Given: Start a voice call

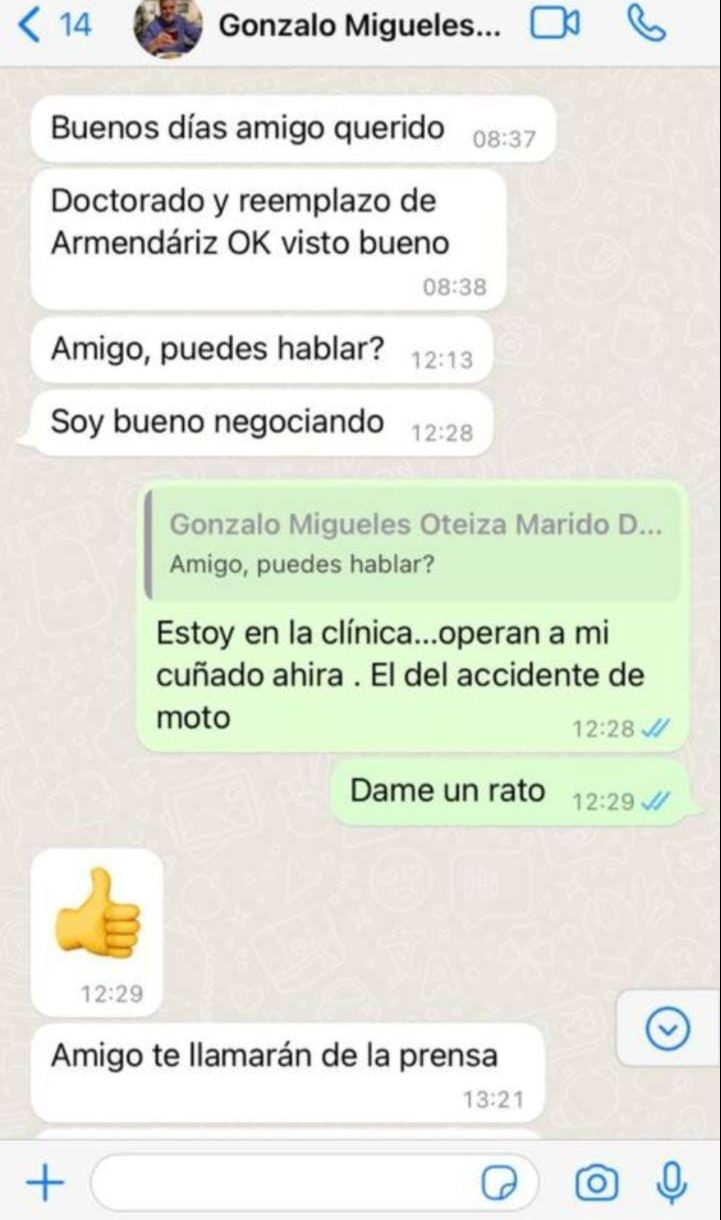Looking at the screenshot, I should (x=646, y=24).
